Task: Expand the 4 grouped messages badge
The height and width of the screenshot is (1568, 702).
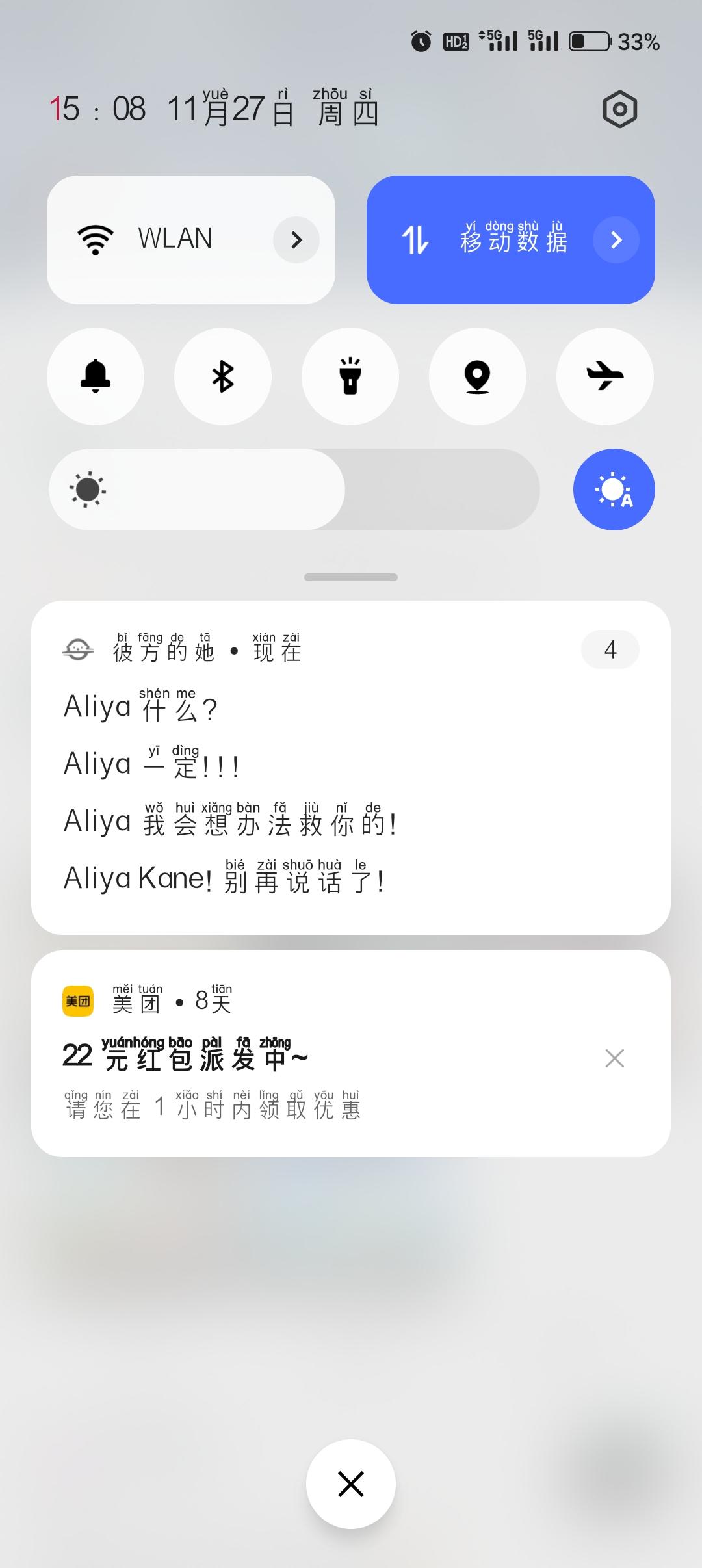Action: tap(610, 649)
